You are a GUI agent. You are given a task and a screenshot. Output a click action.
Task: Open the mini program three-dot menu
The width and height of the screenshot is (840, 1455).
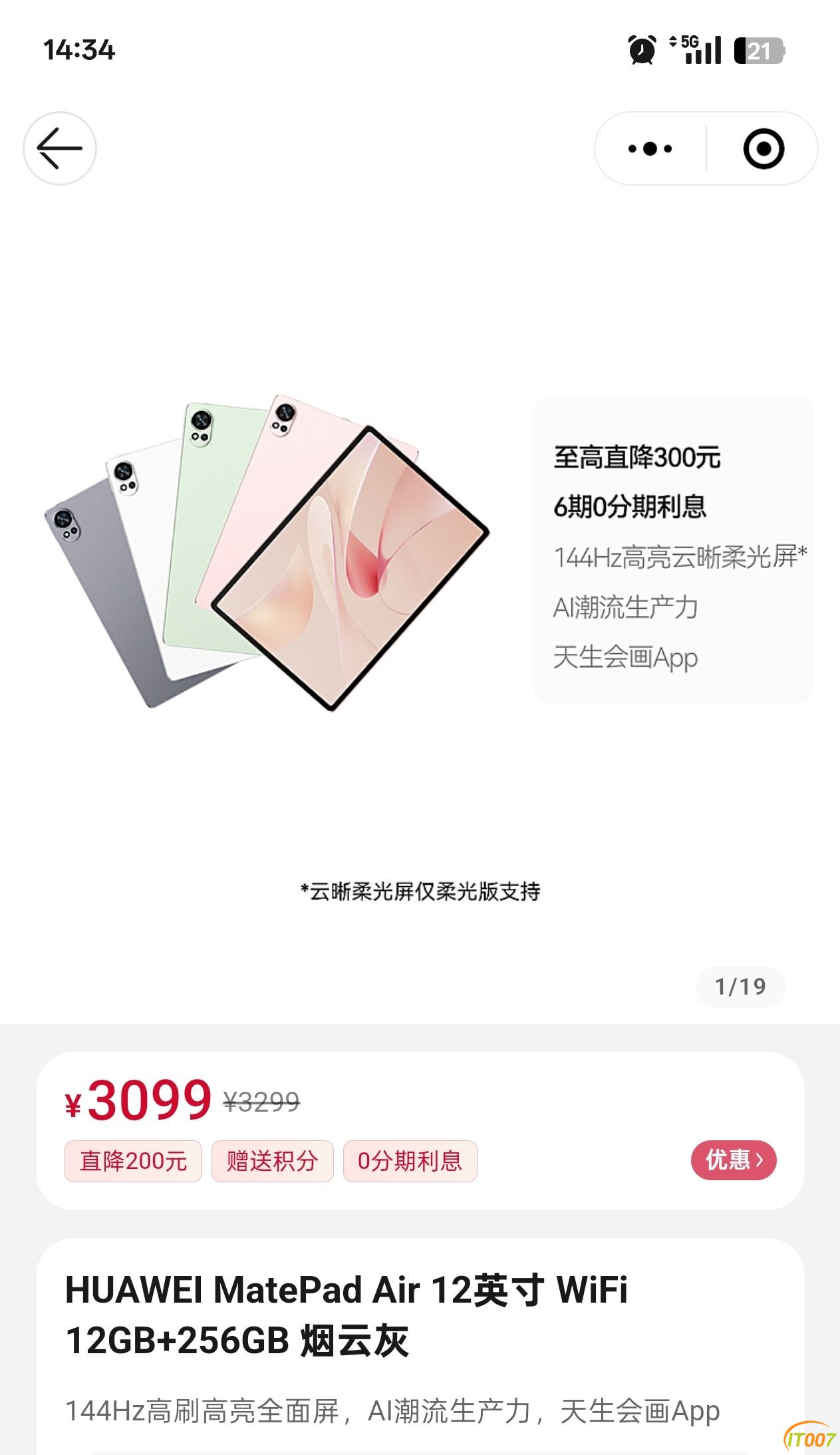point(650,148)
